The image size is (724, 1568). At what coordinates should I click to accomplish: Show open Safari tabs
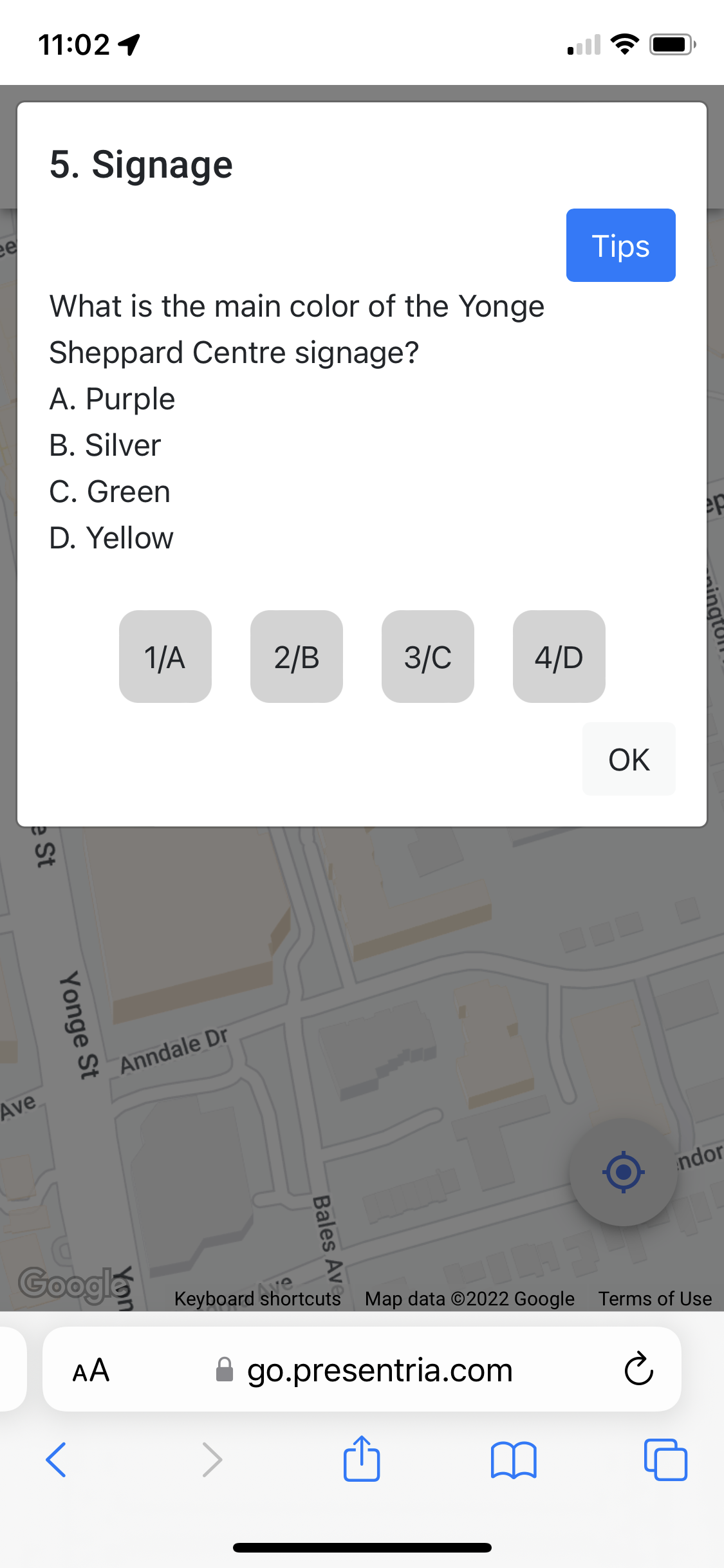[x=665, y=1460]
